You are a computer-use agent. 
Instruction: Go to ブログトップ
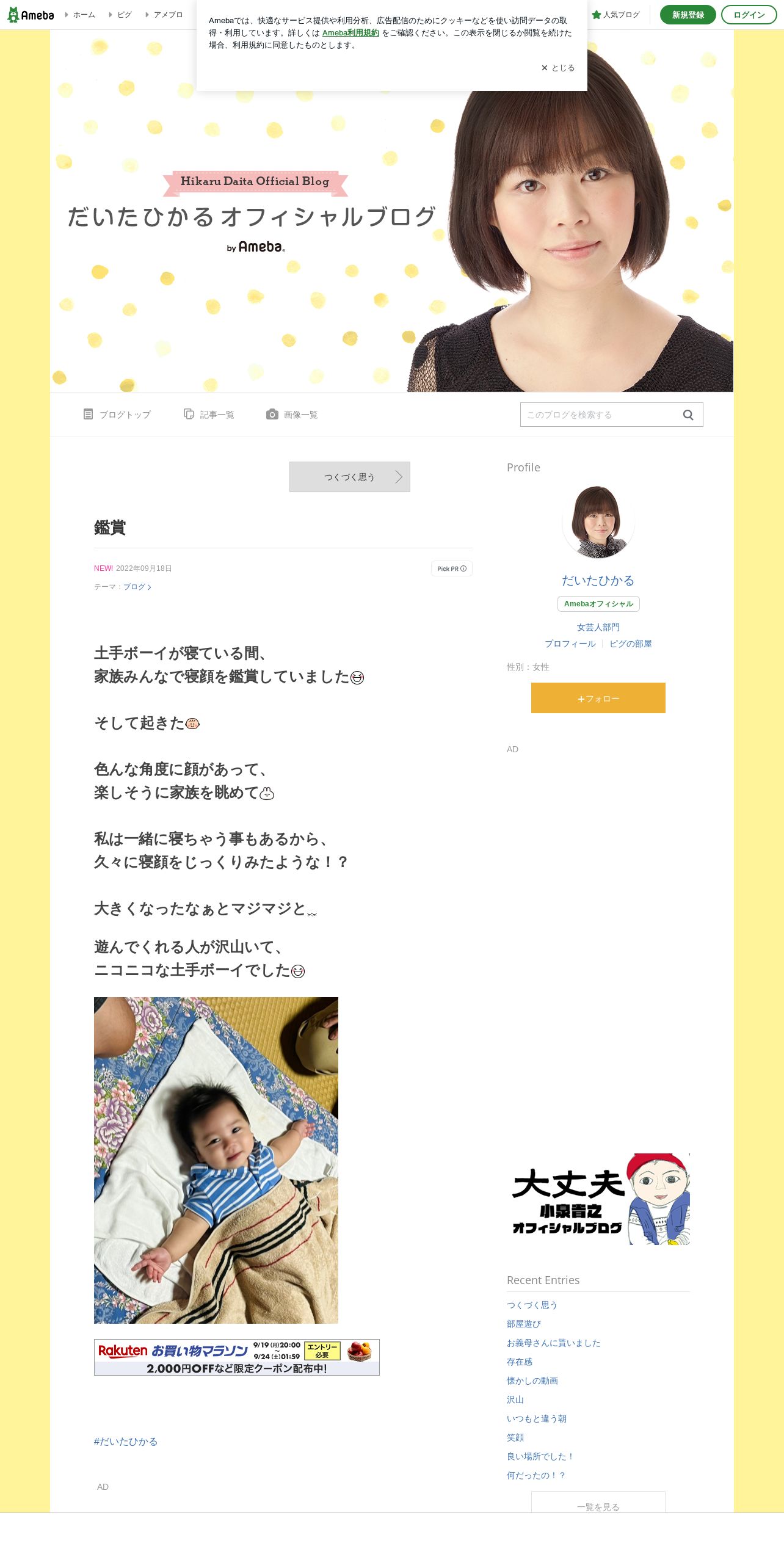117,415
